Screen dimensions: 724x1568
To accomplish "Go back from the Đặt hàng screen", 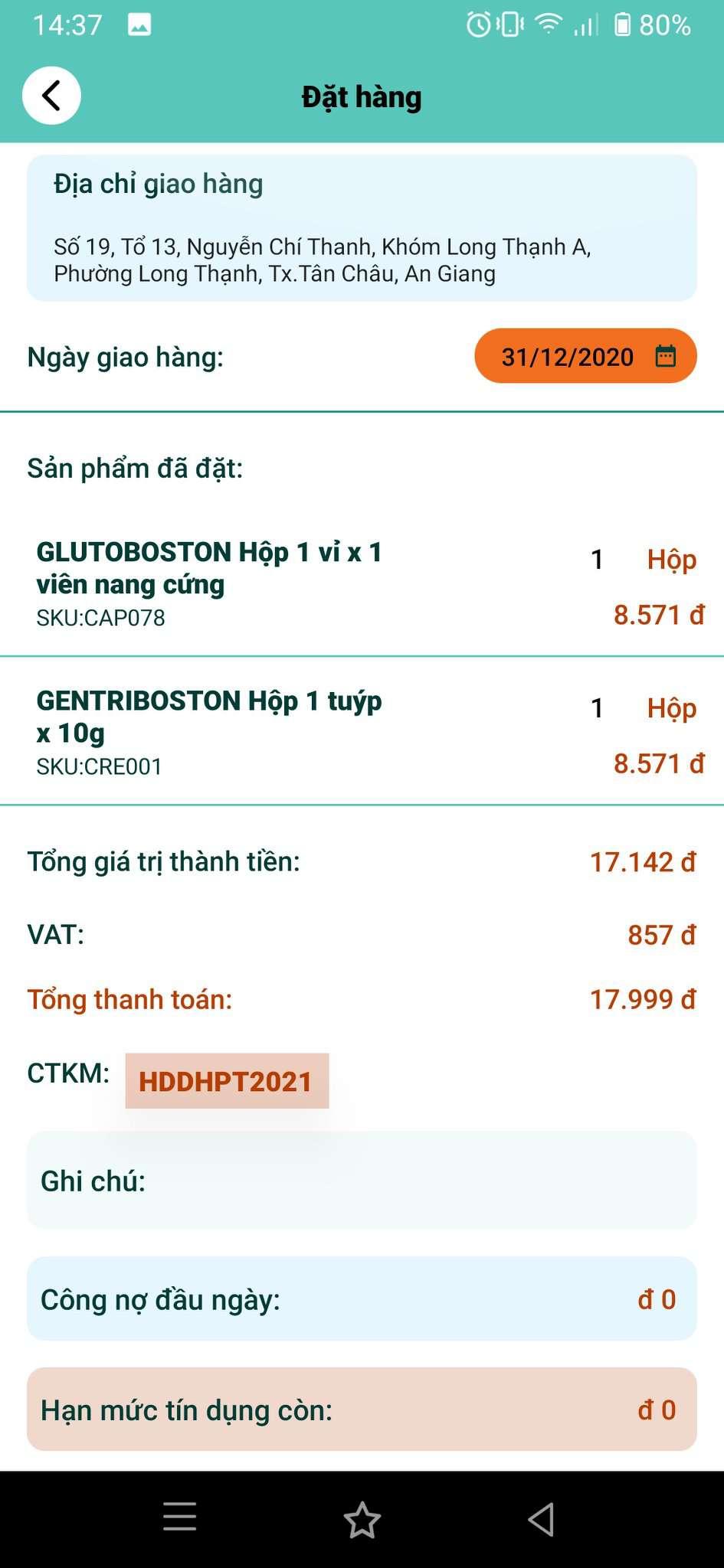I will coord(51,96).
